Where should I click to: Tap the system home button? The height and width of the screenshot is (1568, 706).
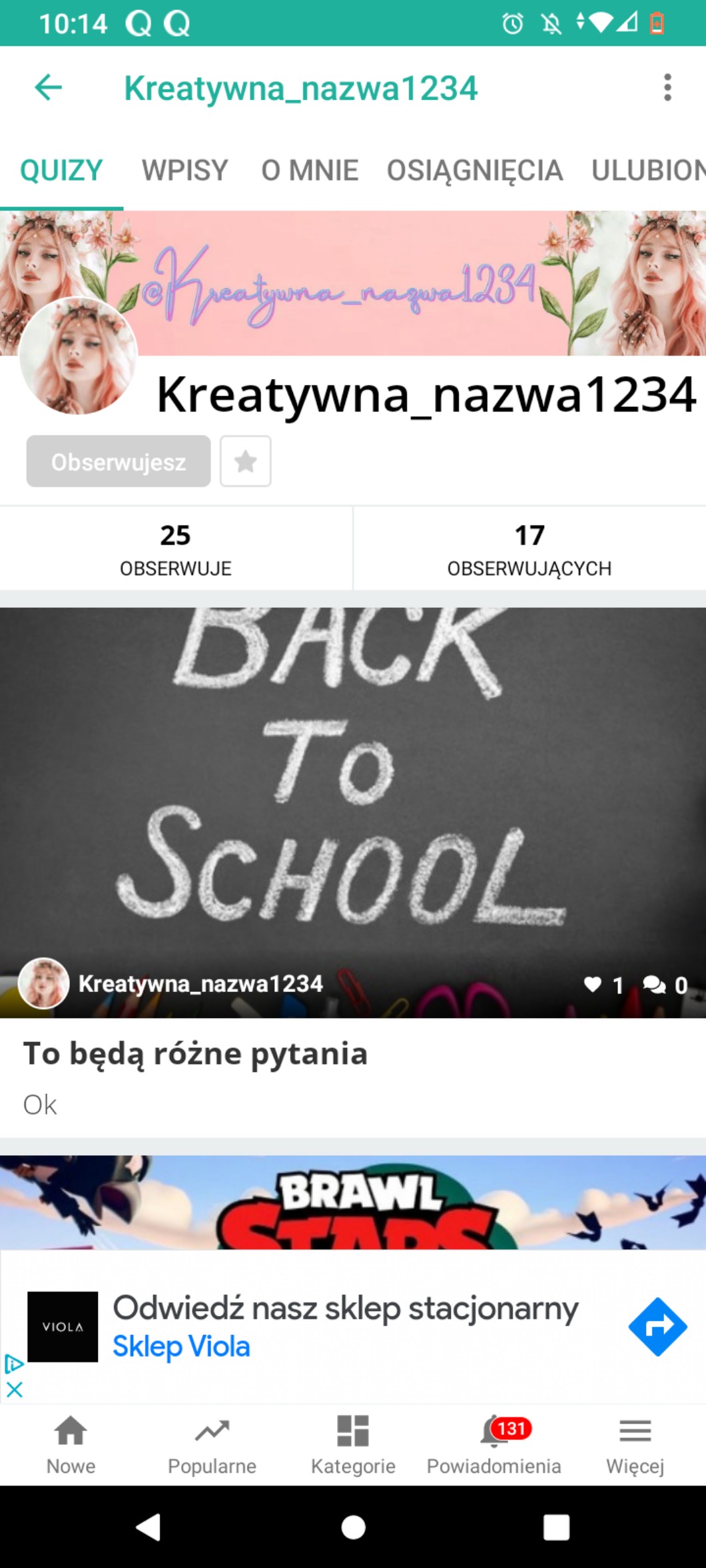pos(353,1527)
